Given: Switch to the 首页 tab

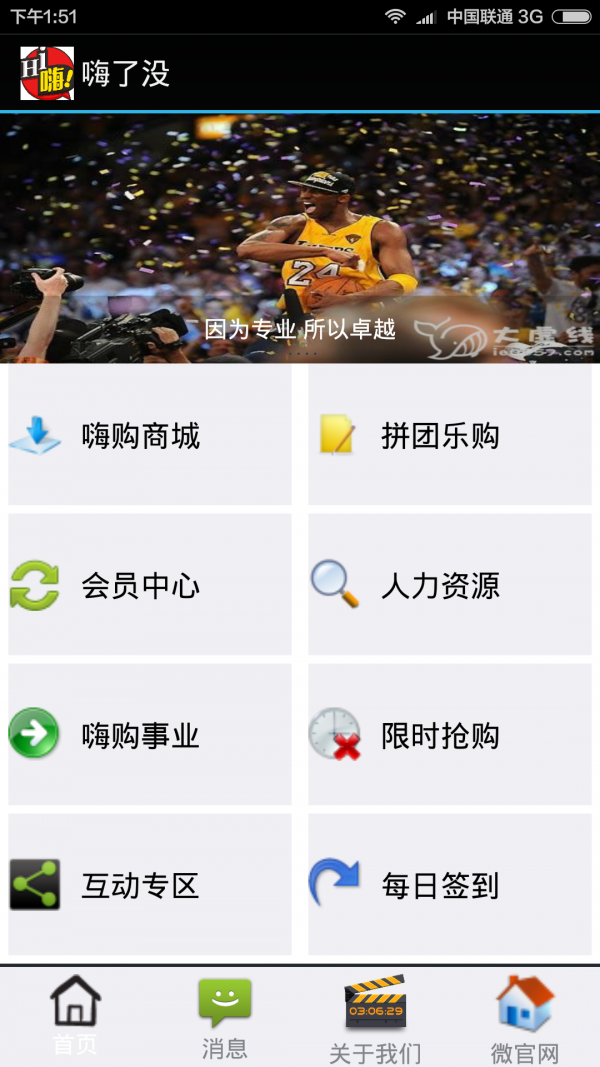Looking at the screenshot, I should tap(75, 1016).
